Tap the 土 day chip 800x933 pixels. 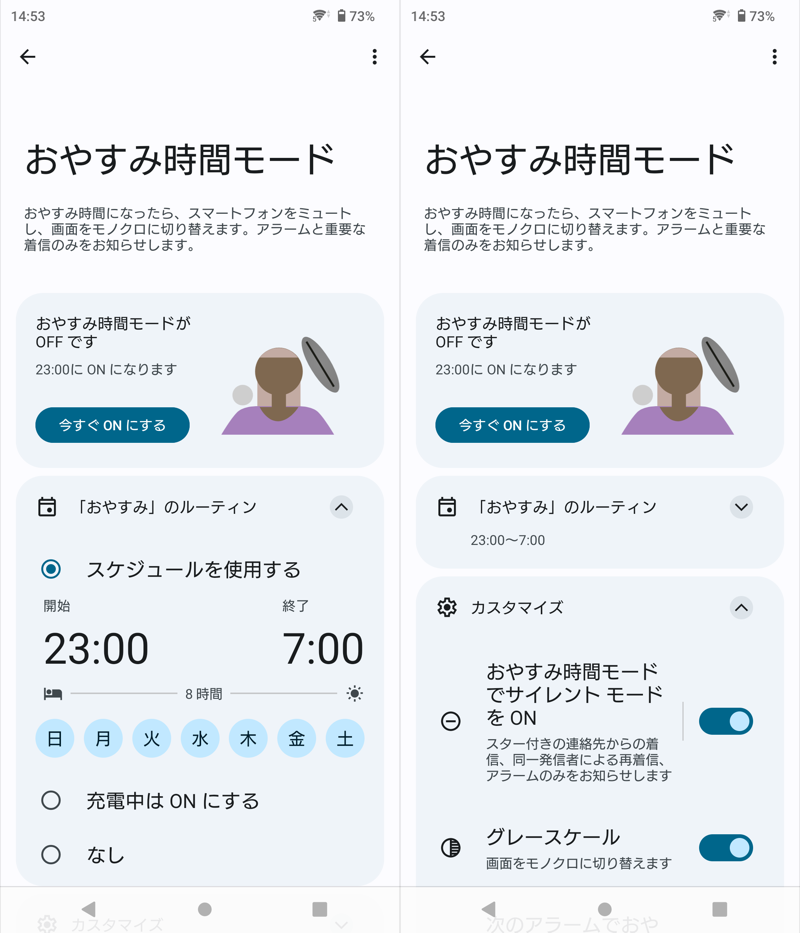coord(345,739)
